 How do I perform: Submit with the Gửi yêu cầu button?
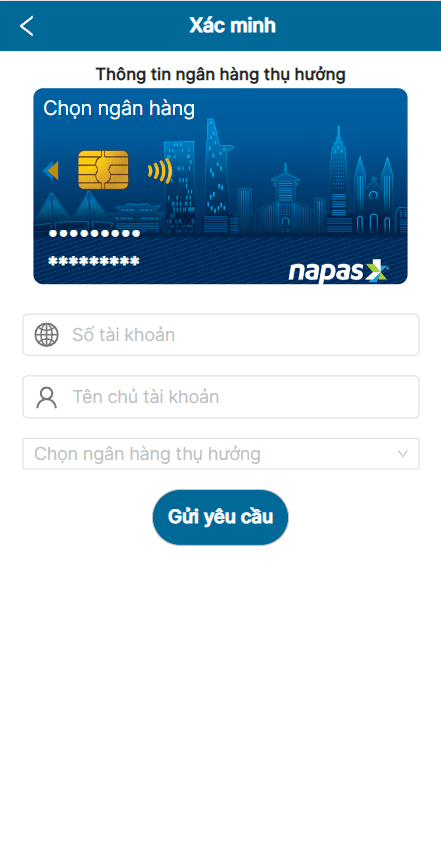(x=220, y=517)
